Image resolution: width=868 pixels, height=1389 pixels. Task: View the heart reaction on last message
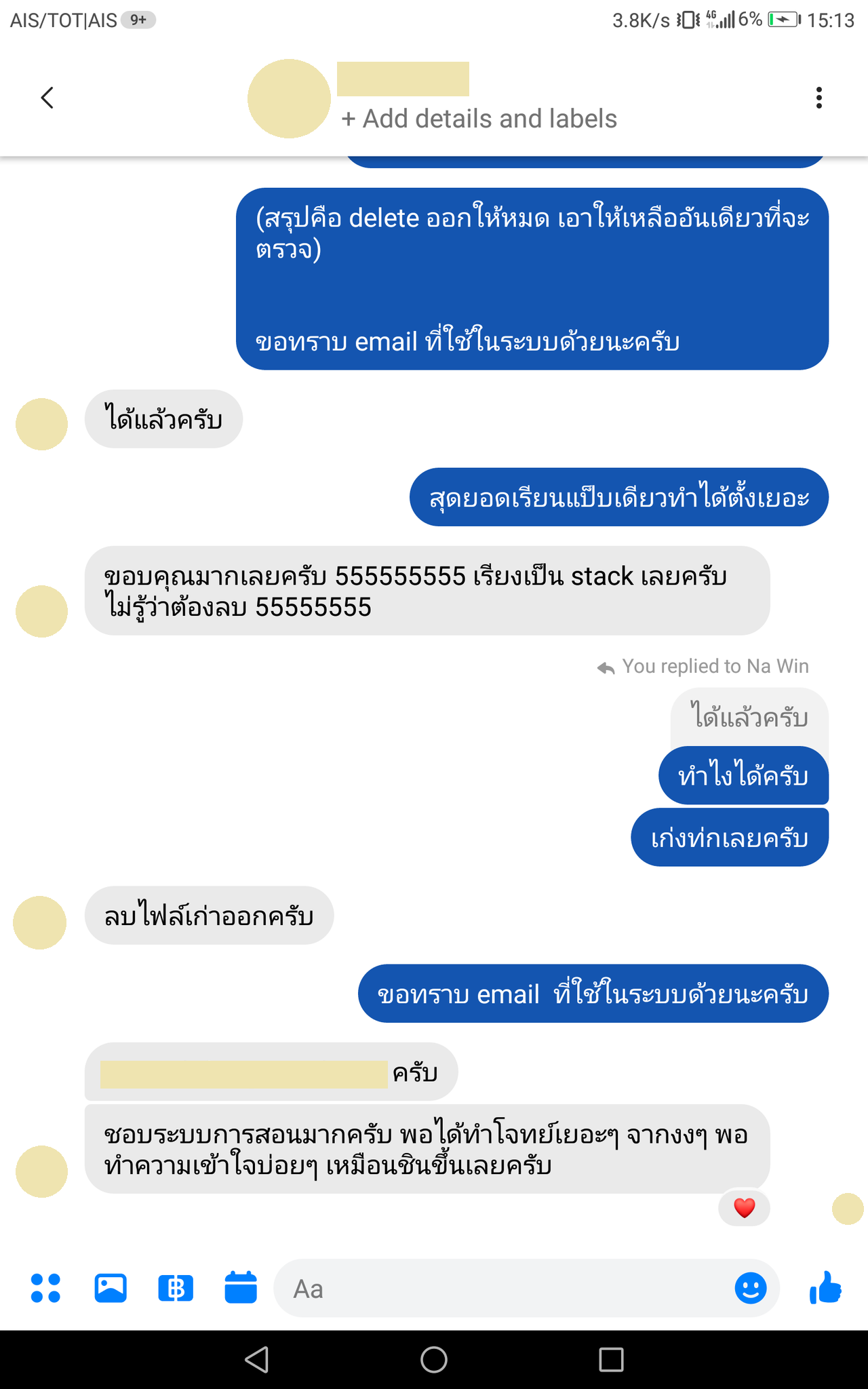(x=744, y=1208)
